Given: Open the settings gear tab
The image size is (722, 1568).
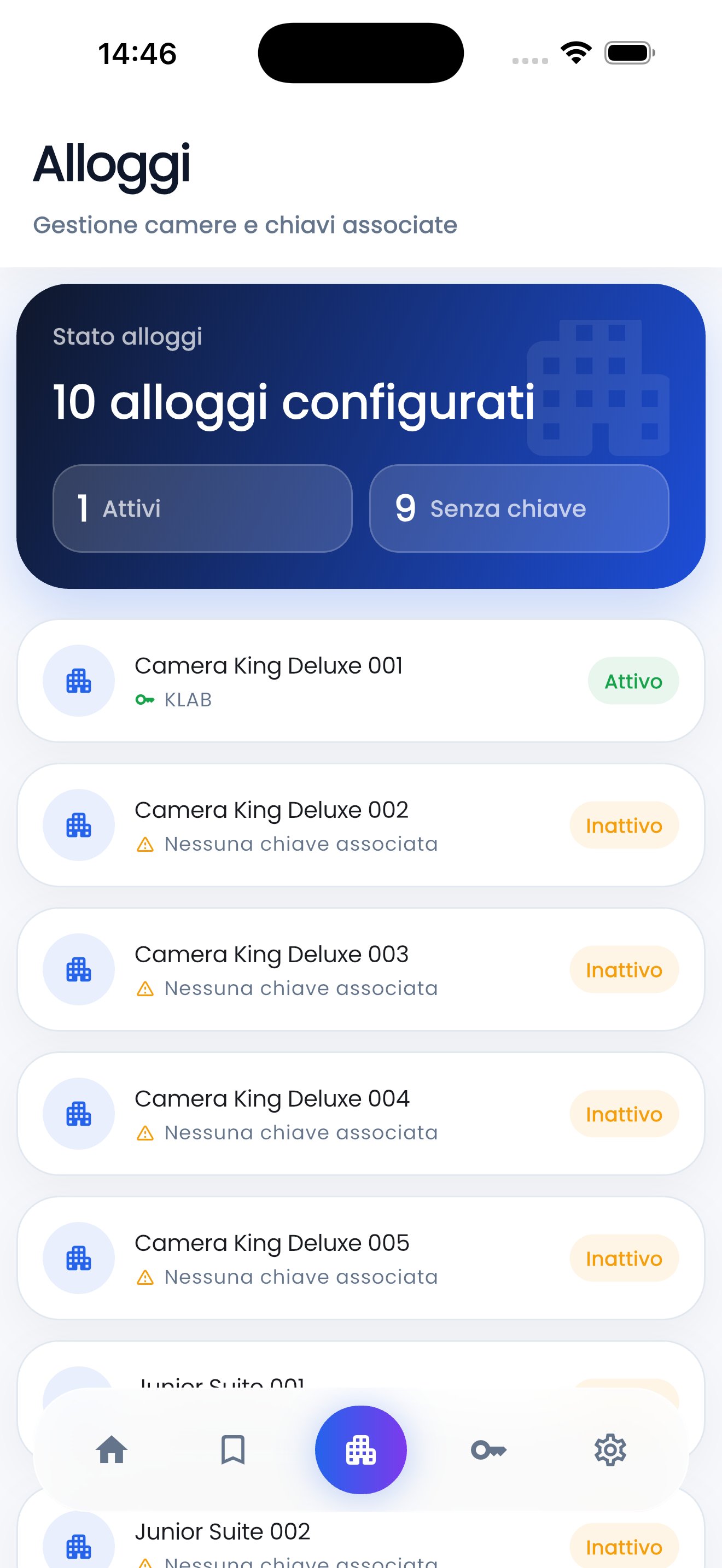Looking at the screenshot, I should pos(610,1449).
